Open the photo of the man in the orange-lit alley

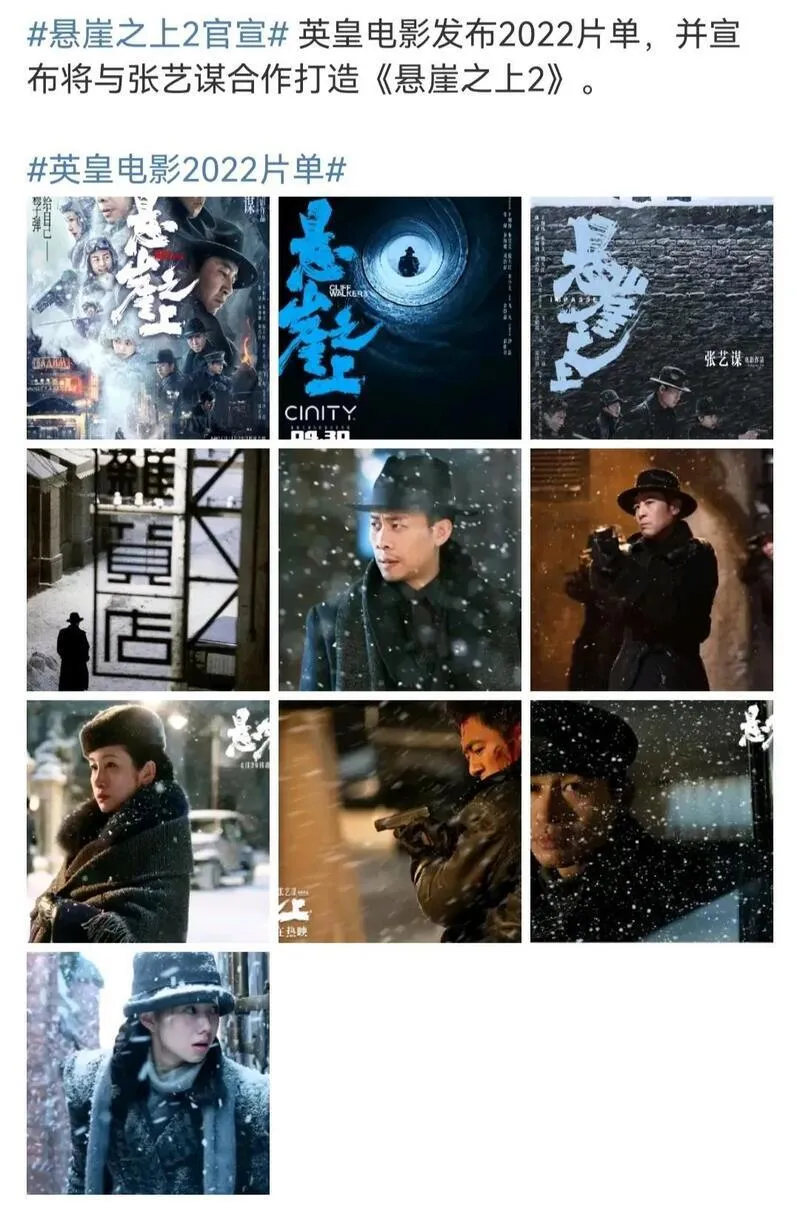pyautogui.click(x=651, y=569)
